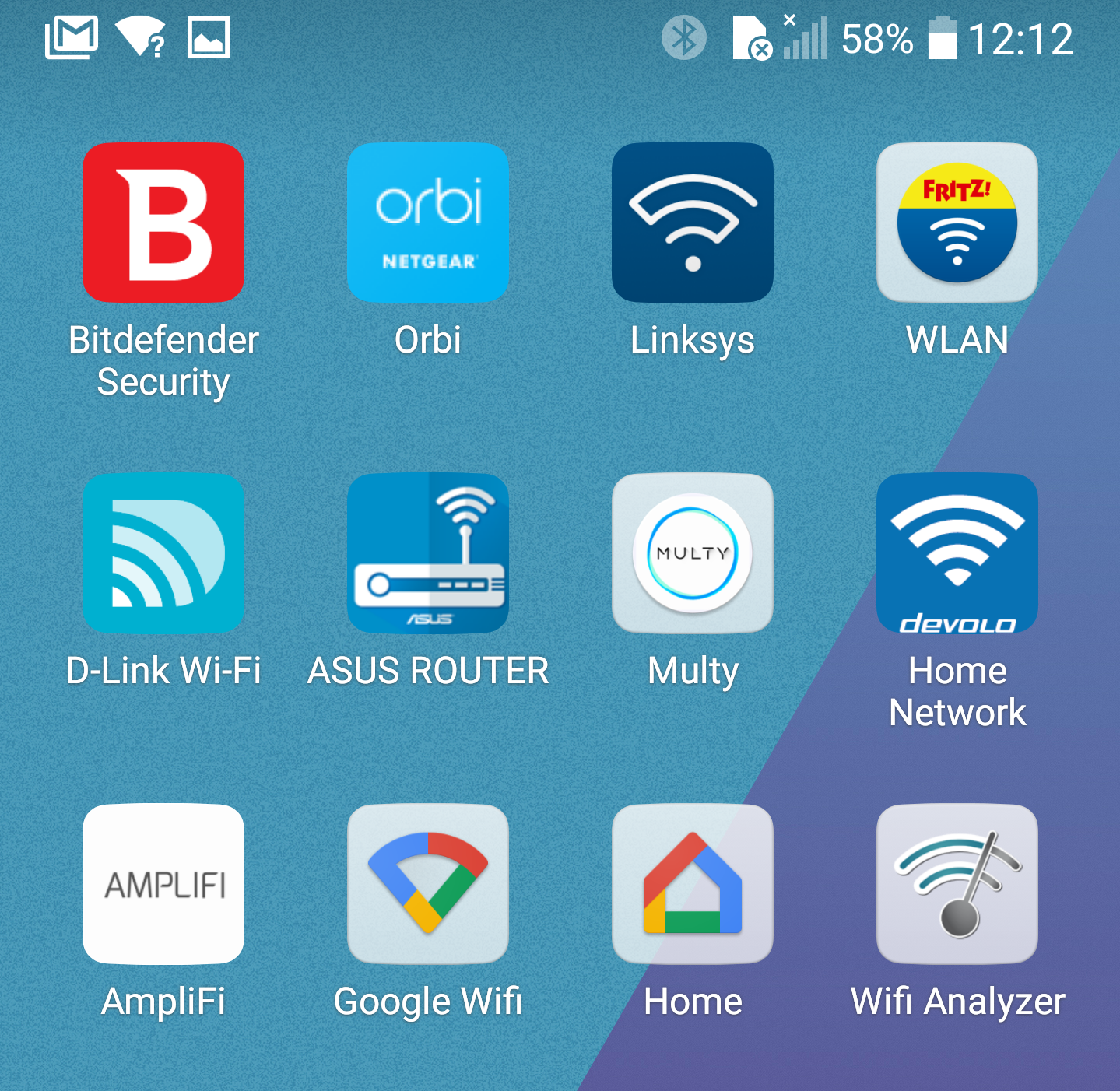Launch the ASUS ROUTER app
The height and width of the screenshot is (1091, 1120).
coord(428,553)
